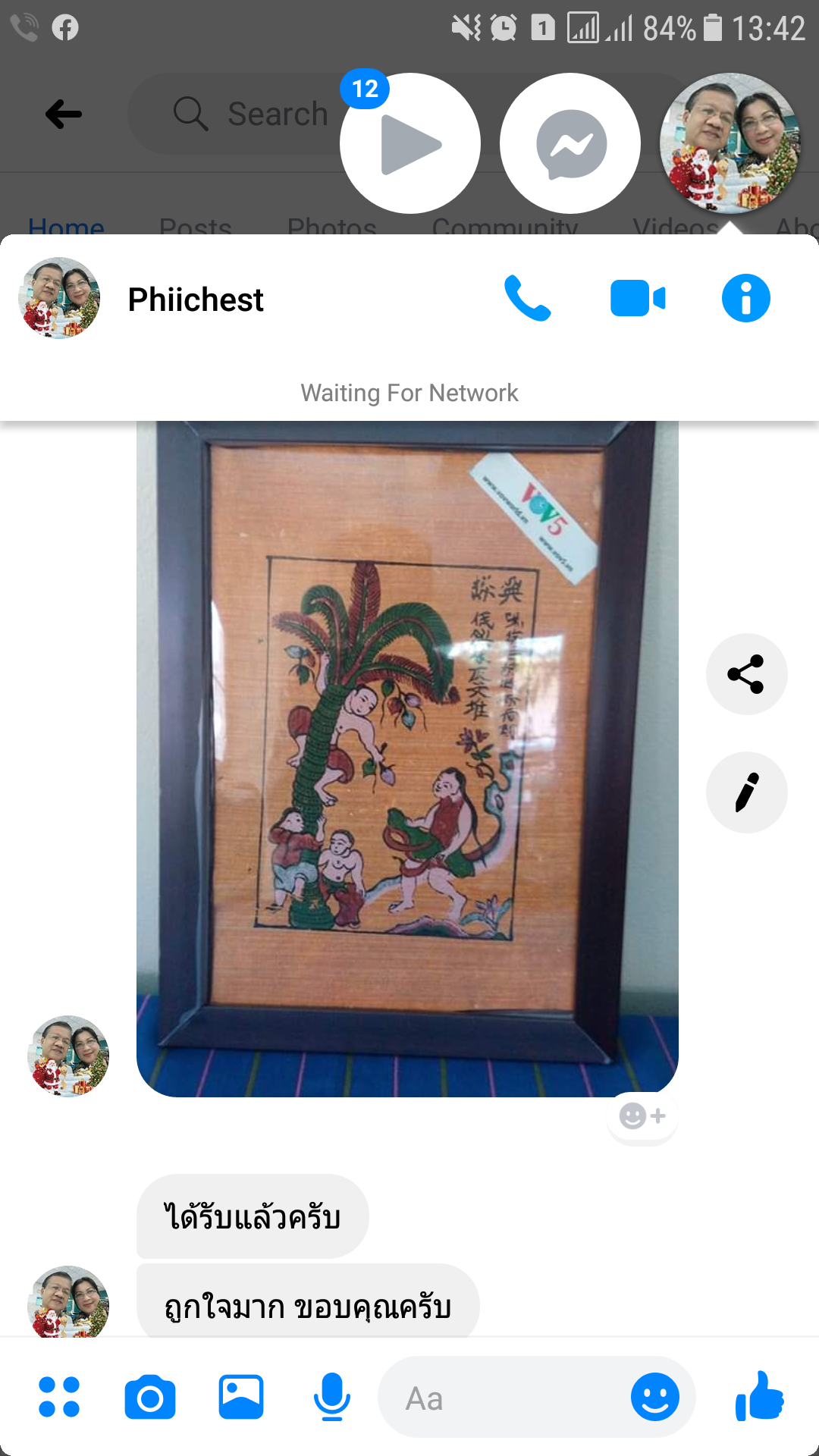Viewport: 819px width, 1456px height.
Task: Share the framed painting photo
Action: click(x=746, y=674)
